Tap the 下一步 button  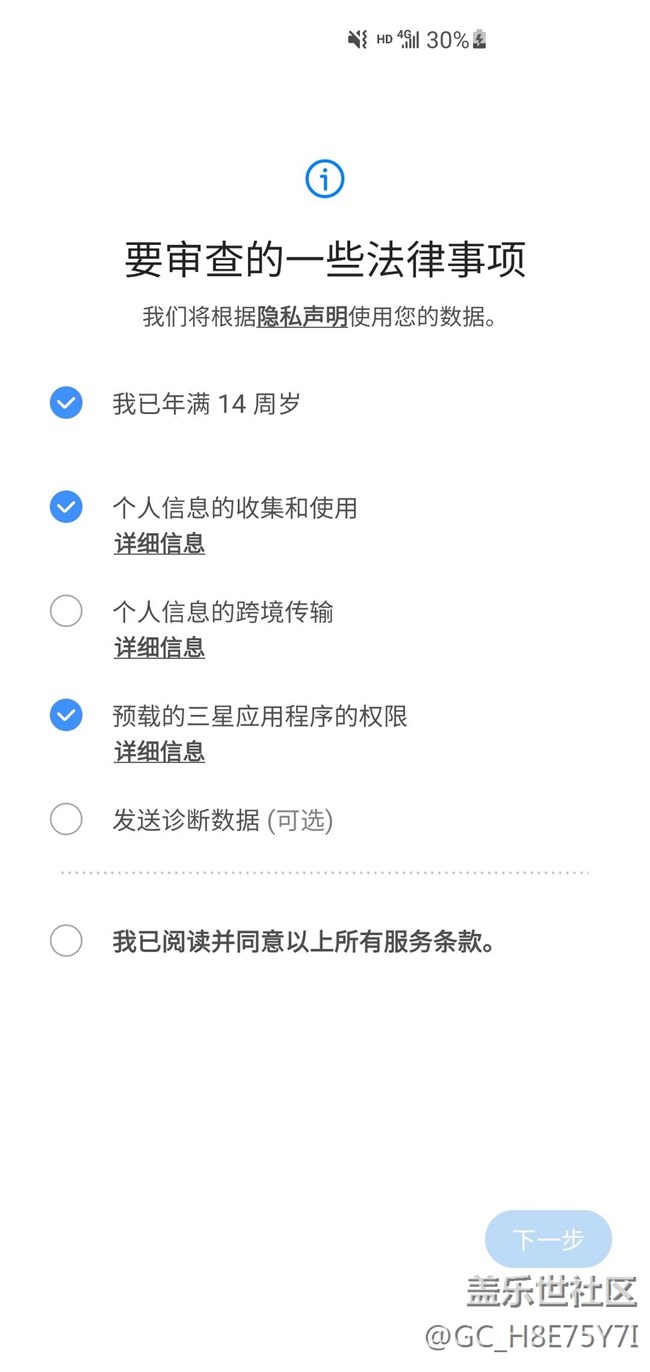coord(548,1239)
